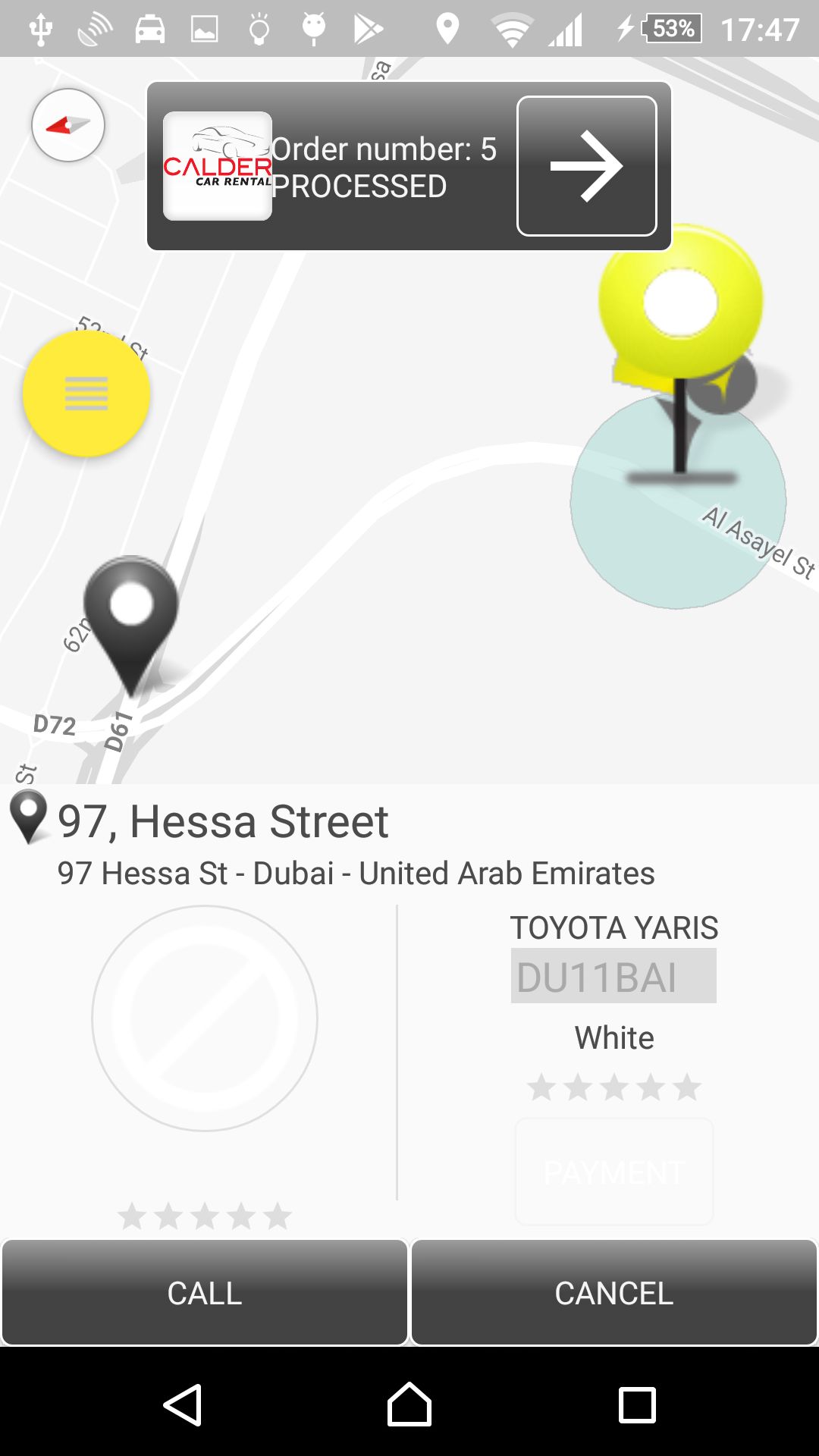Go back with the system back button
Viewport: 819px width, 1456px height.
coord(183,1405)
